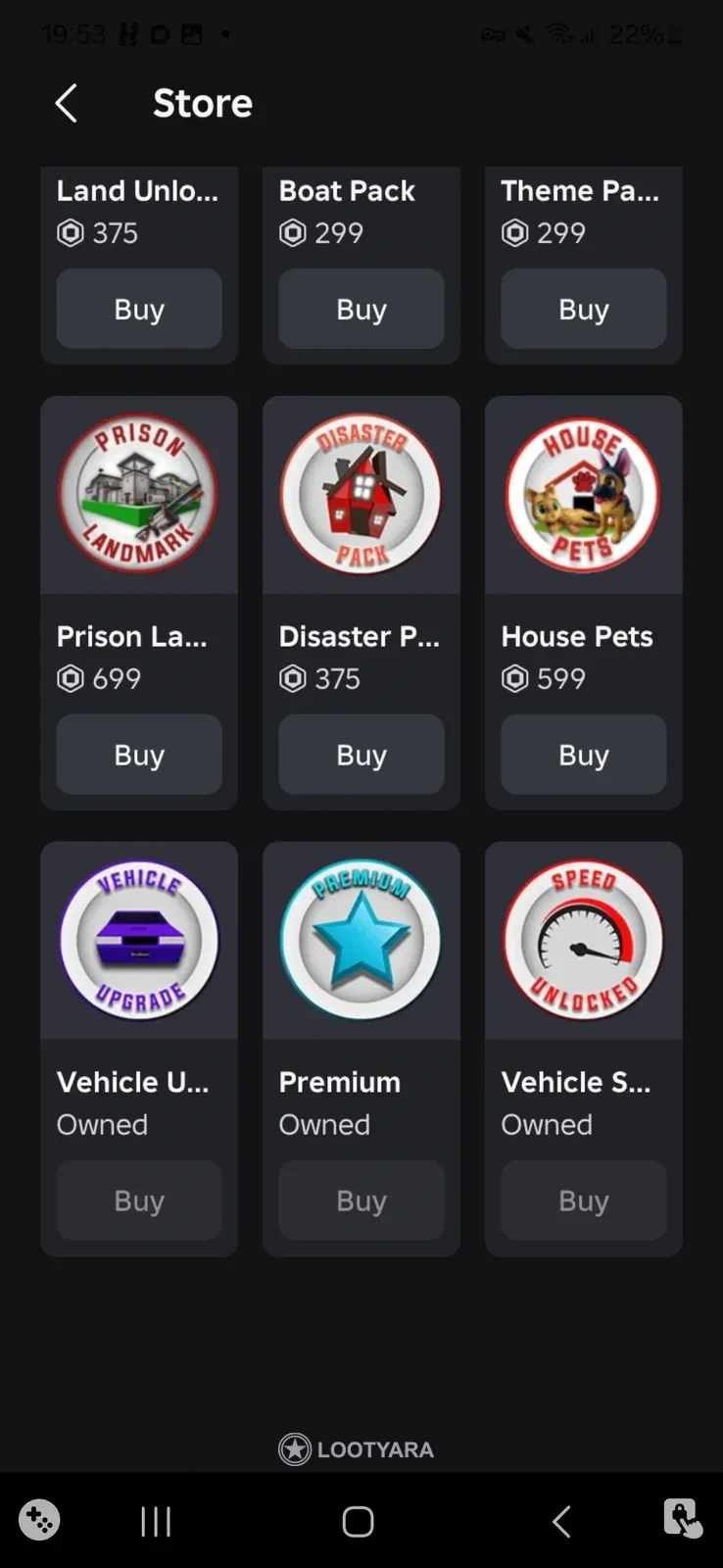723x1568 pixels.
Task: Buy the Land Unlock item for 375
Action: [x=139, y=309]
